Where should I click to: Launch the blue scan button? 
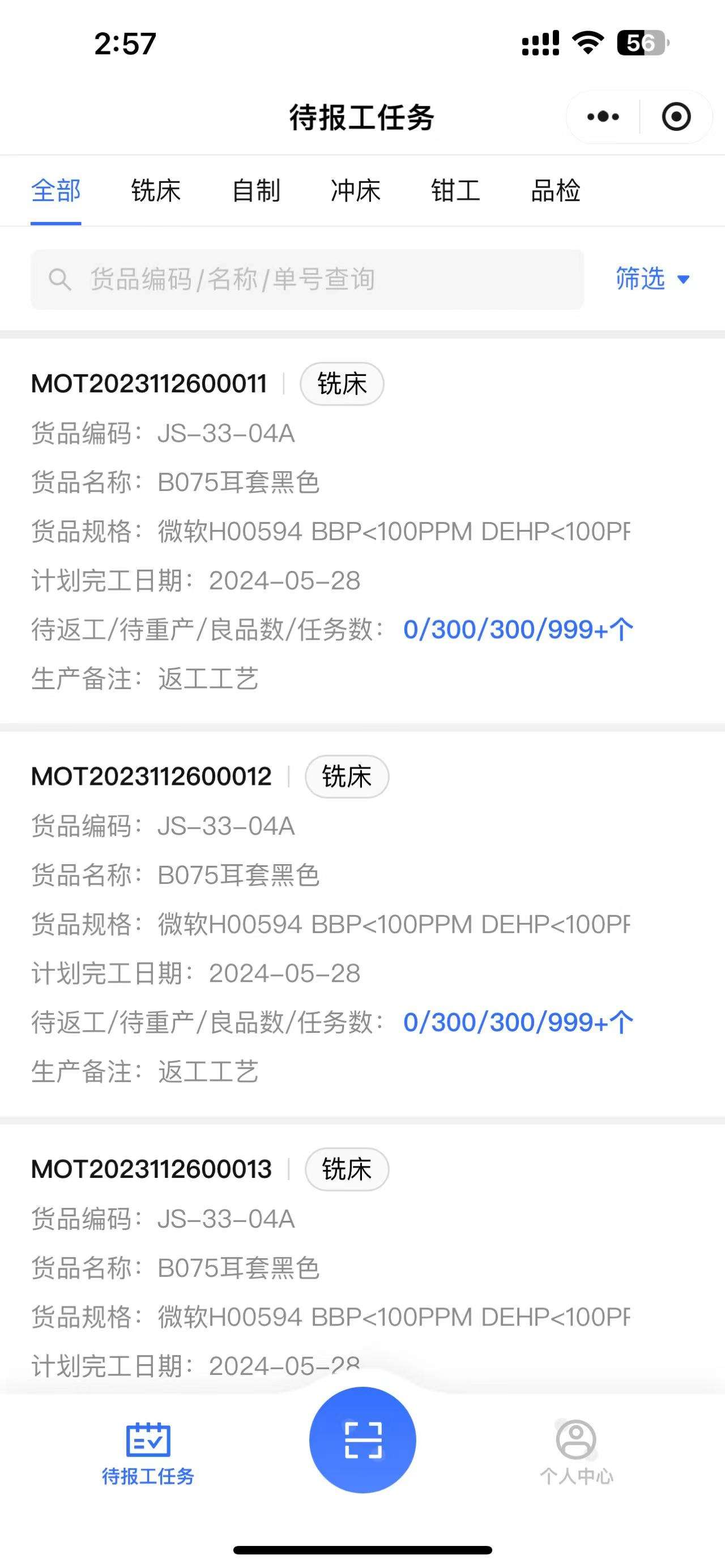(x=363, y=1439)
